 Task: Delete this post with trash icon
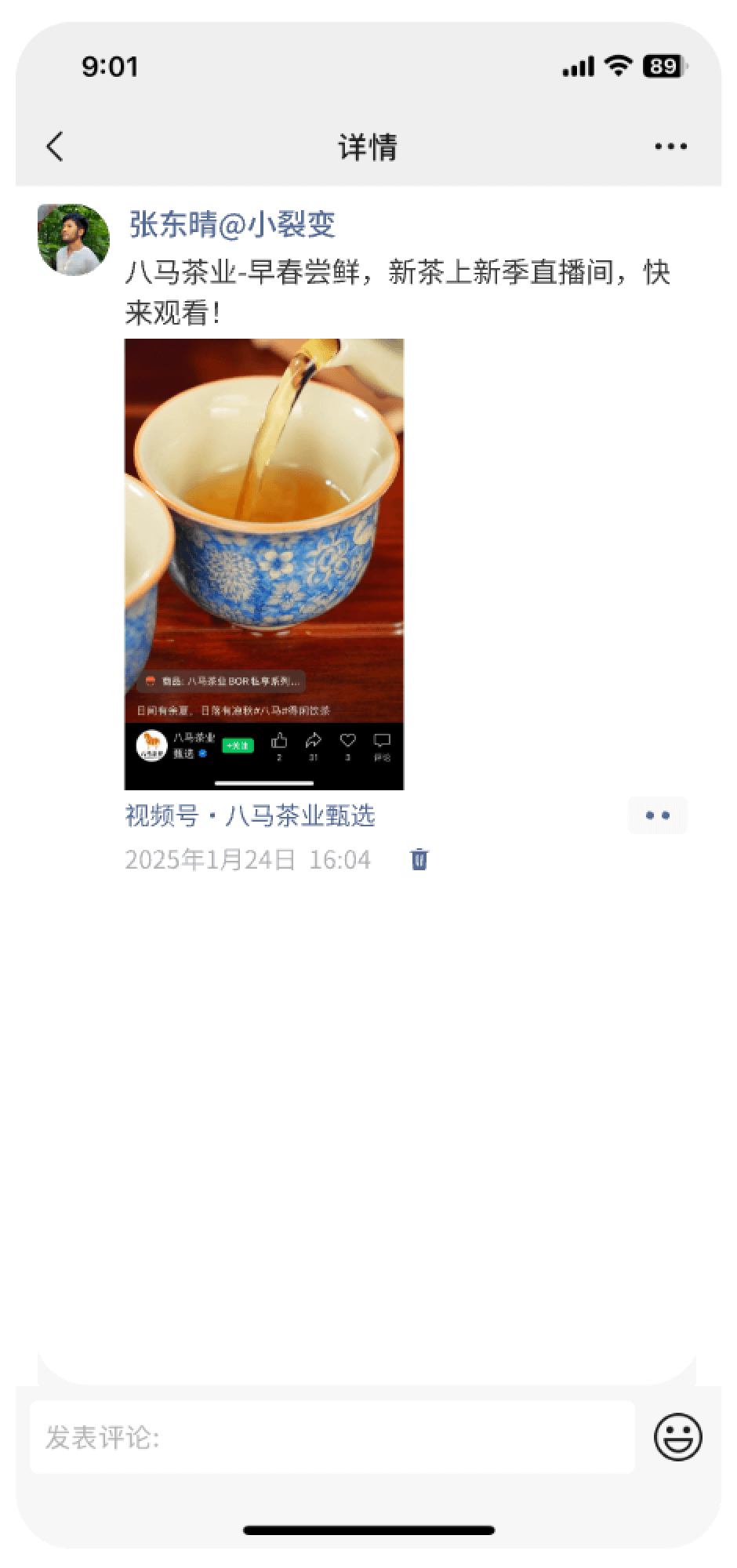coord(419,860)
